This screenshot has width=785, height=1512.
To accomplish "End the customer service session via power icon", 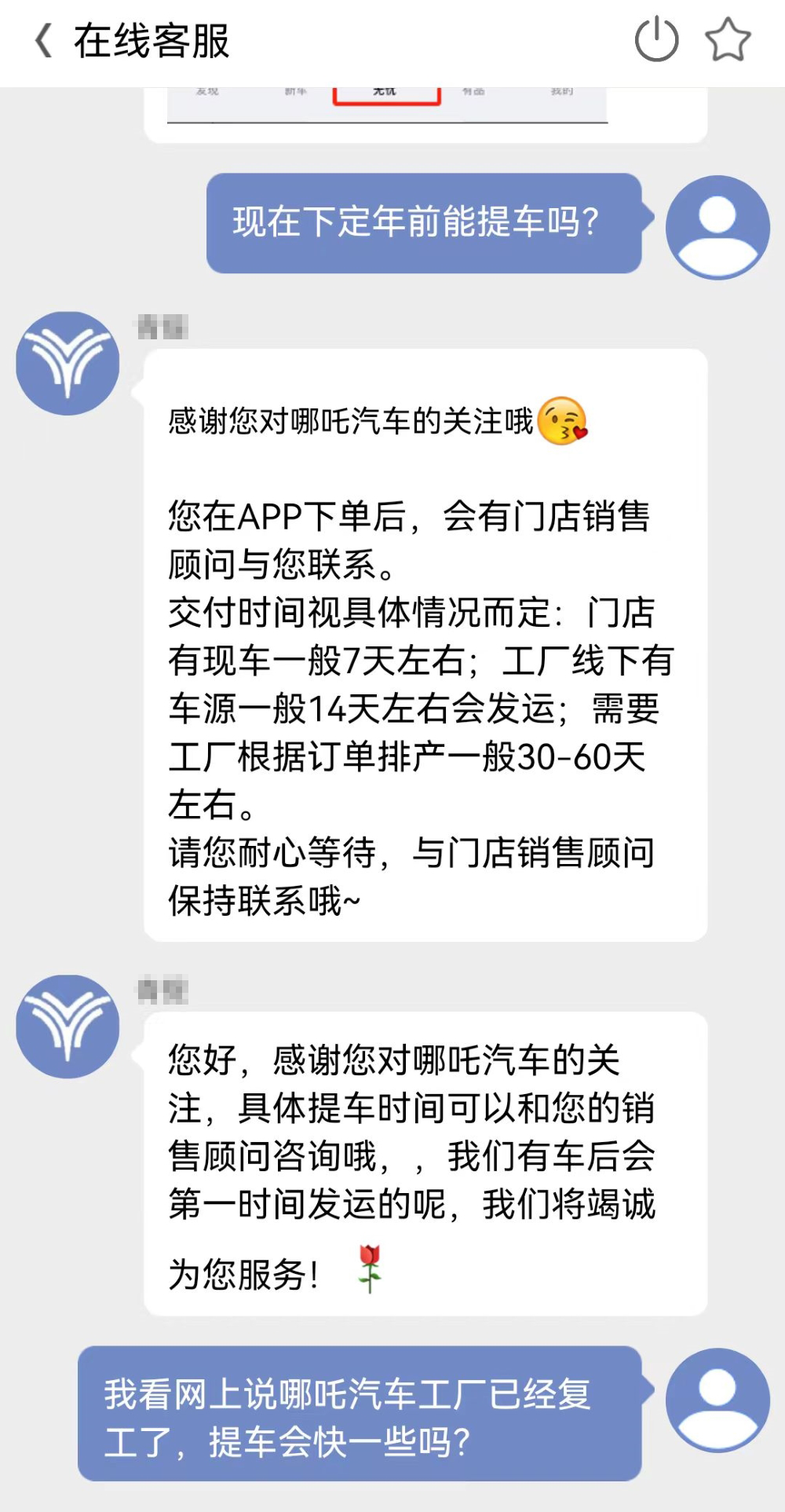I will [656, 40].
